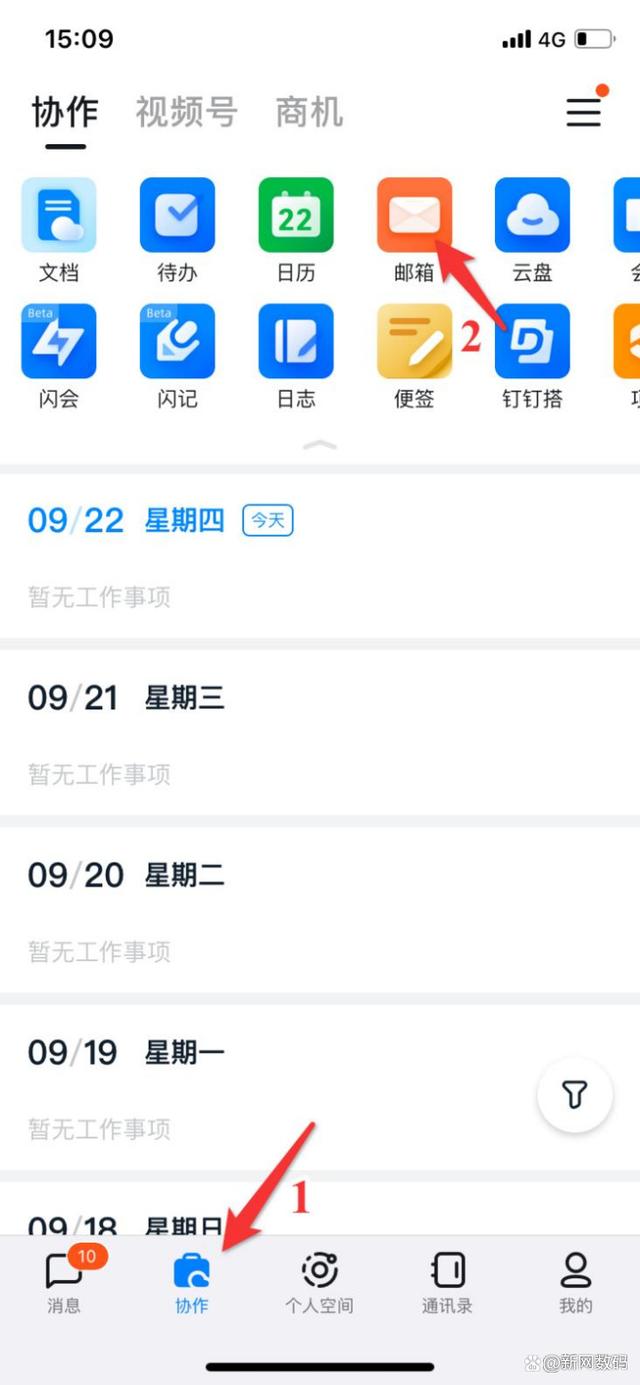The image size is (640, 1385).
Task: Collapse the app grid with the chevron
Action: click(x=320, y=445)
